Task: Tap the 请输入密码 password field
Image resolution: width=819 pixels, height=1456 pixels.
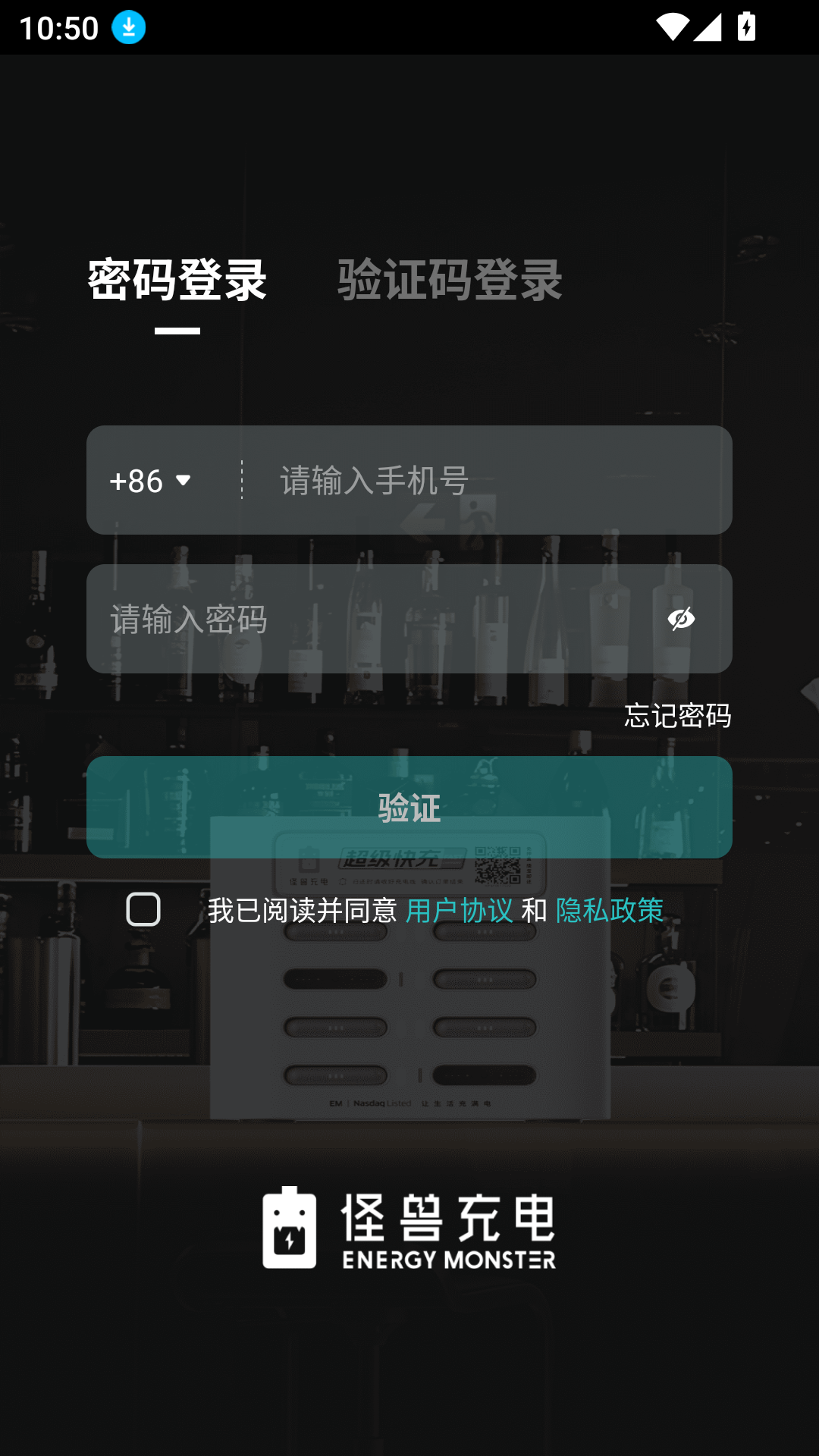Action: tap(364, 620)
